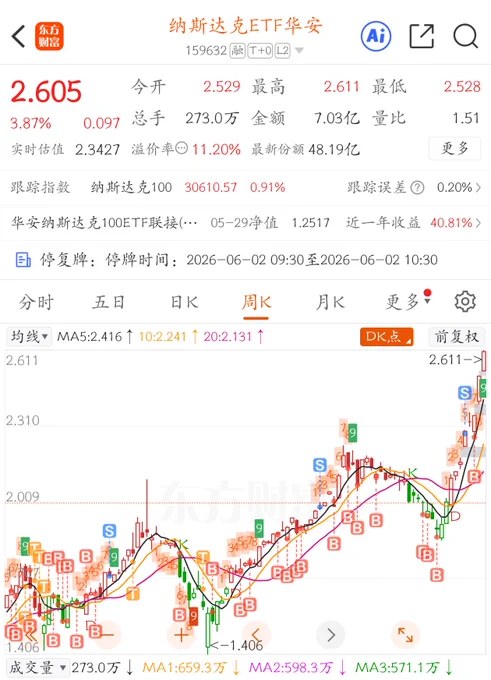Open the search magnifier
Image resolution: width=491 pixels, height=680 pixels.
tap(465, 36)
